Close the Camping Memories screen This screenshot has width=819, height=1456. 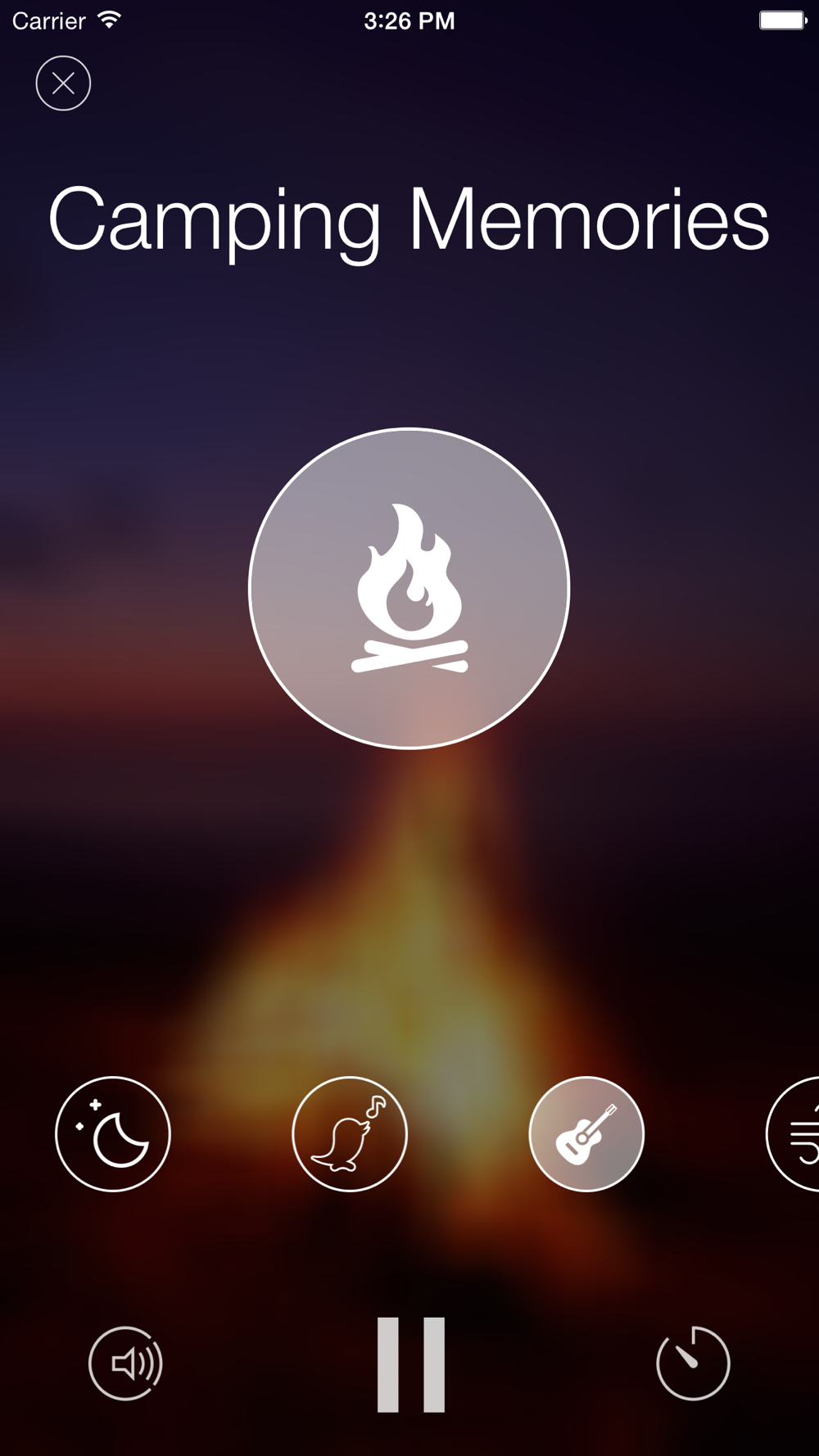(x=63, y=84)
